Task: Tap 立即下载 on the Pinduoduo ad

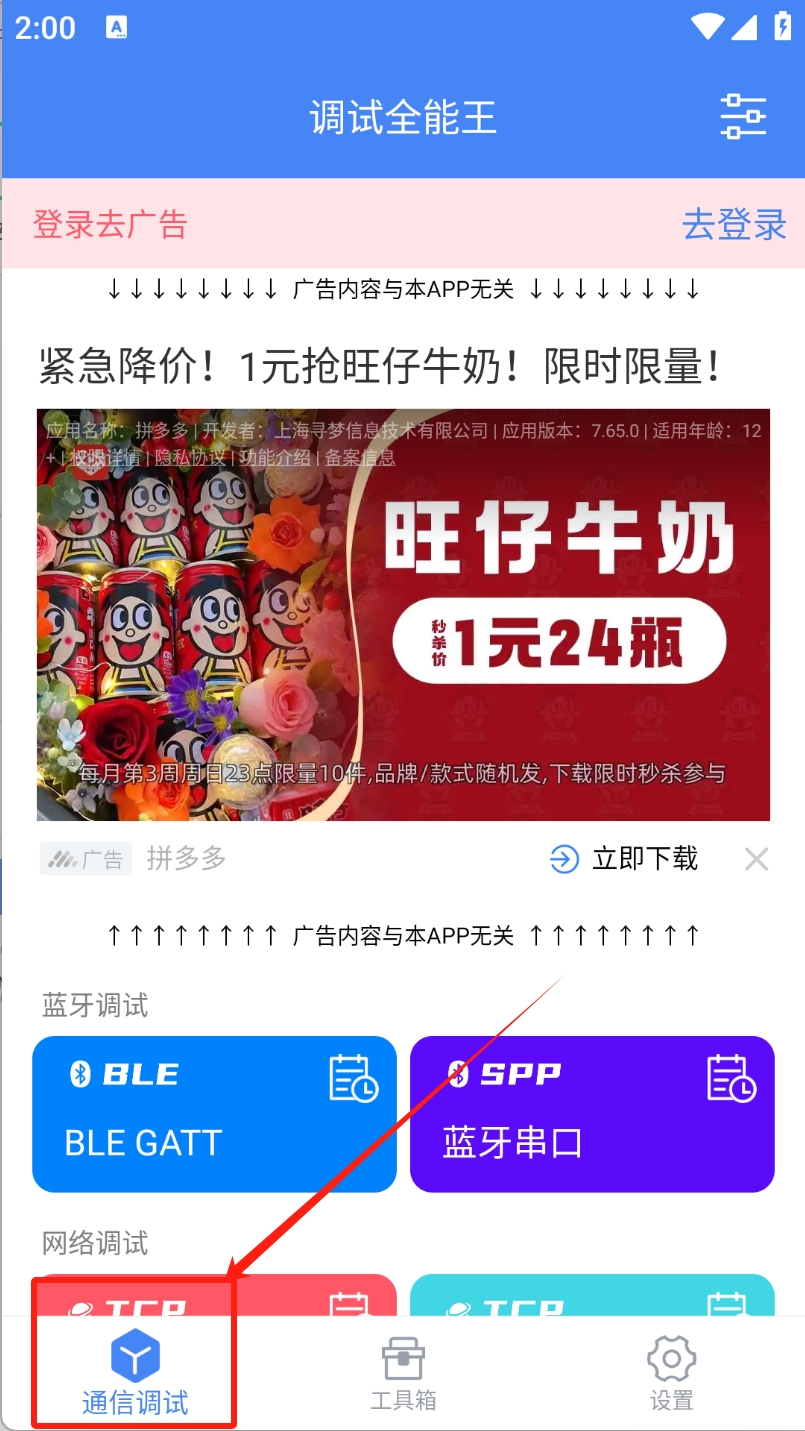Action: pyautogui.click(x=625, y=859)
